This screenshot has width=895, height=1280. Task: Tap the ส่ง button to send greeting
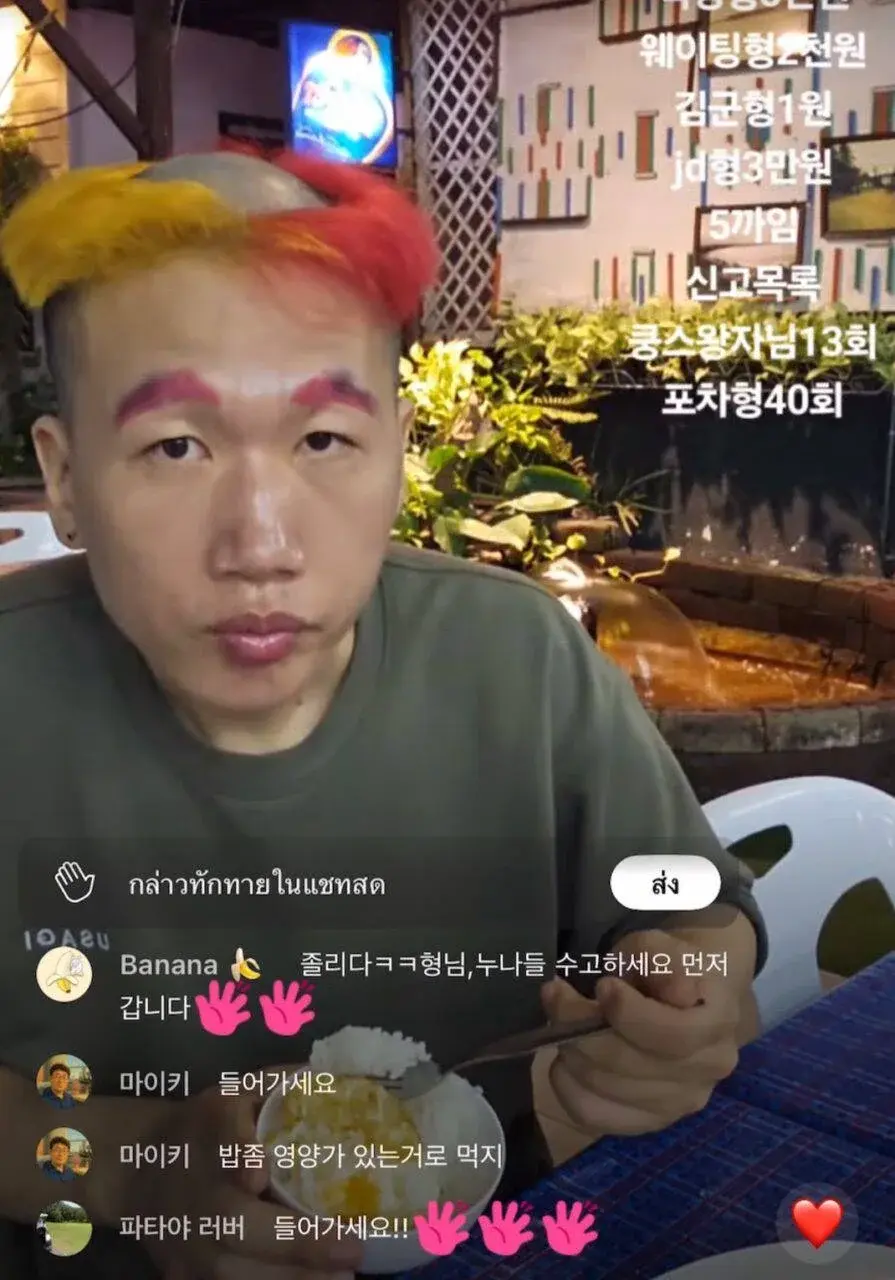pos(665,883)
